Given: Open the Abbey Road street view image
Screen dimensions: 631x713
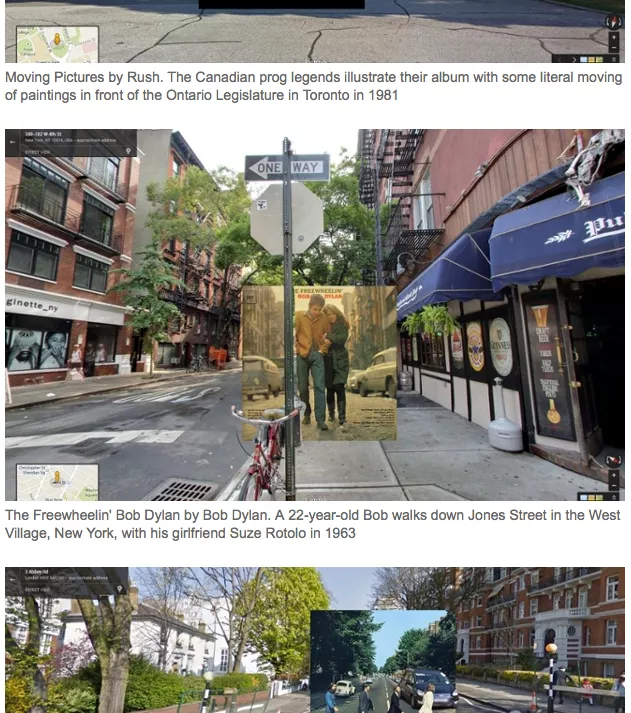Looking at the screenshot, I should (x=314, y=640).
